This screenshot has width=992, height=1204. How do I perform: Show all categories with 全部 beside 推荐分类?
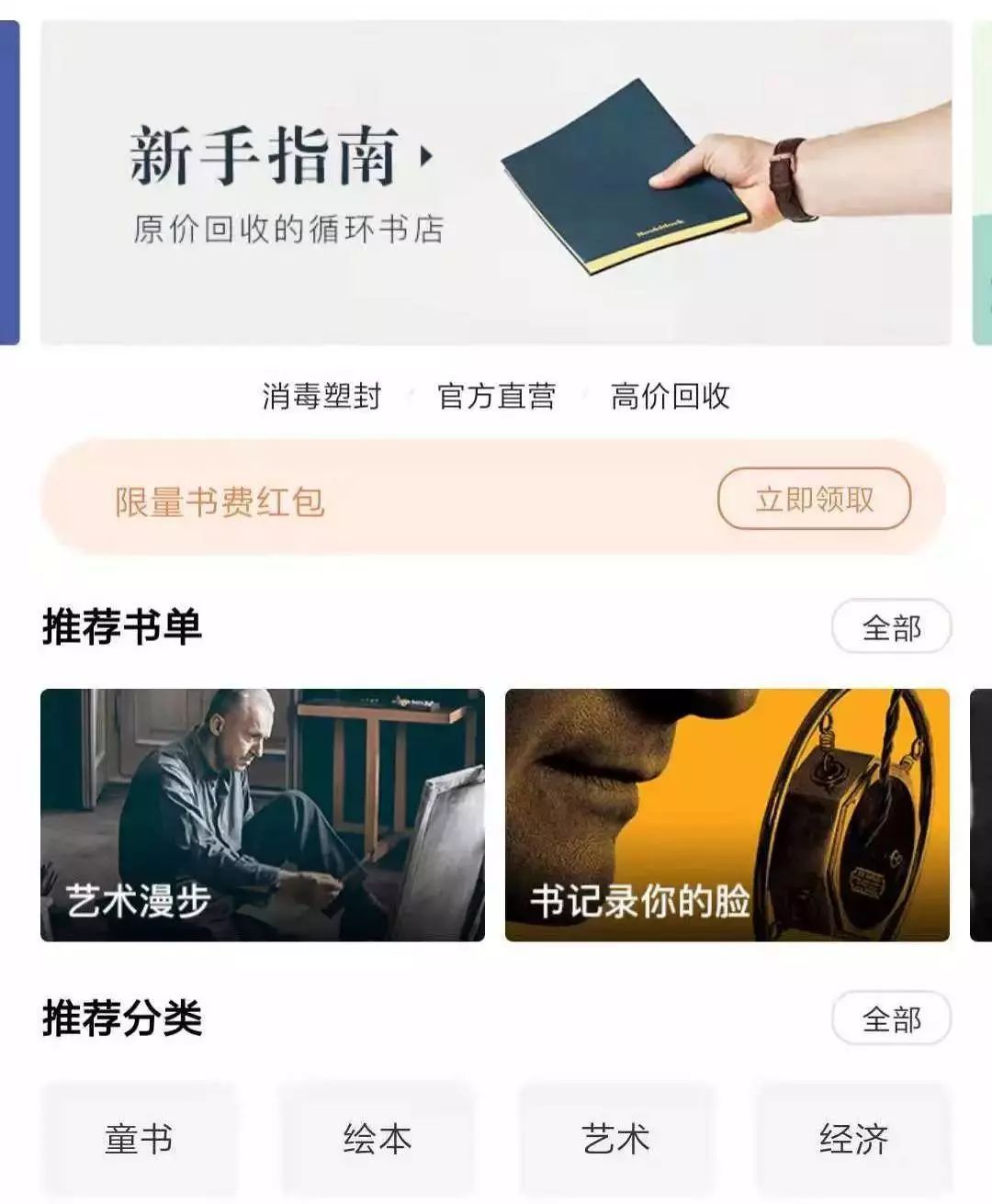coord(891,1018)
